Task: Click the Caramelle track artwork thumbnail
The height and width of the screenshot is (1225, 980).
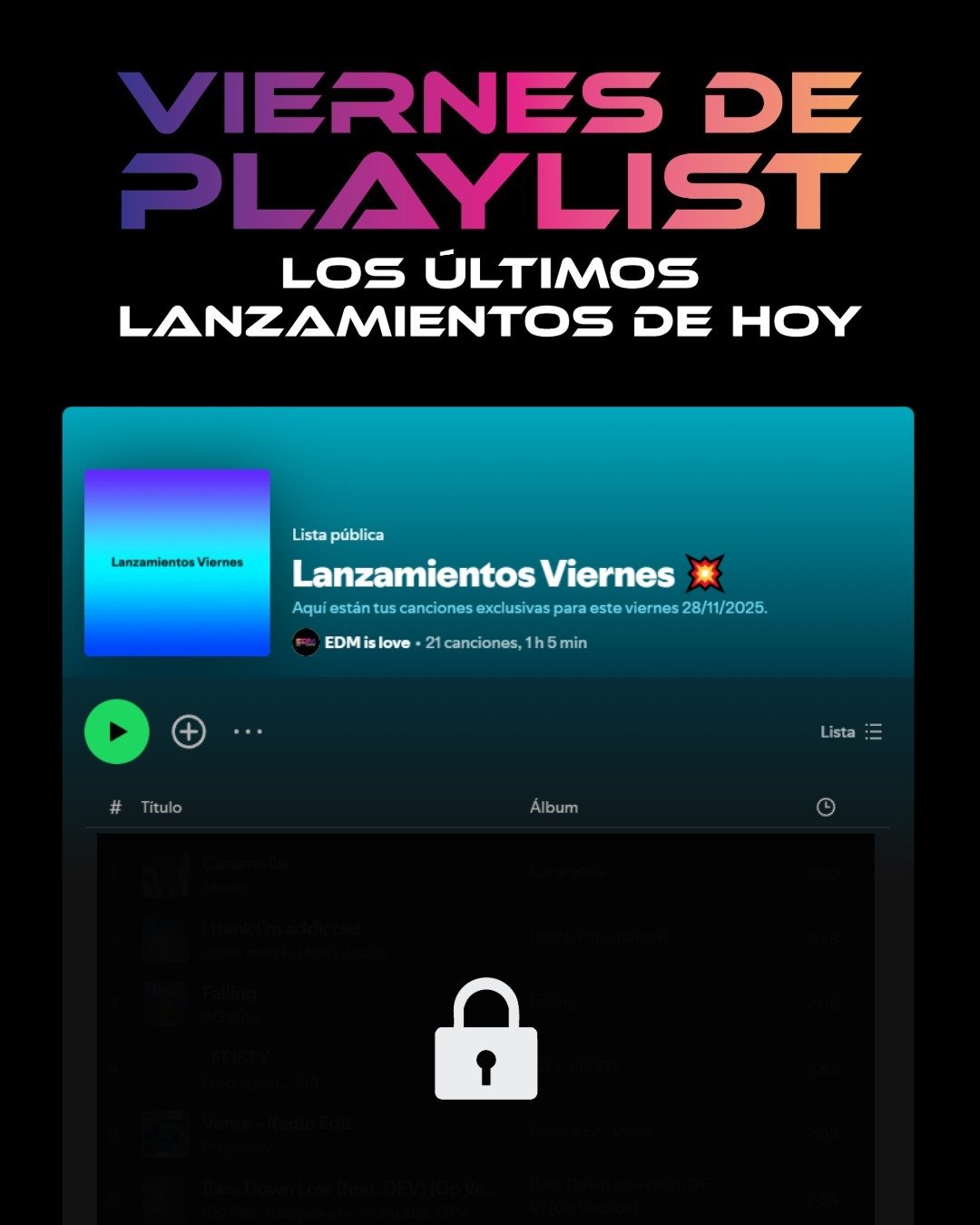Action: pyautogui.click(x=165, y=874)
